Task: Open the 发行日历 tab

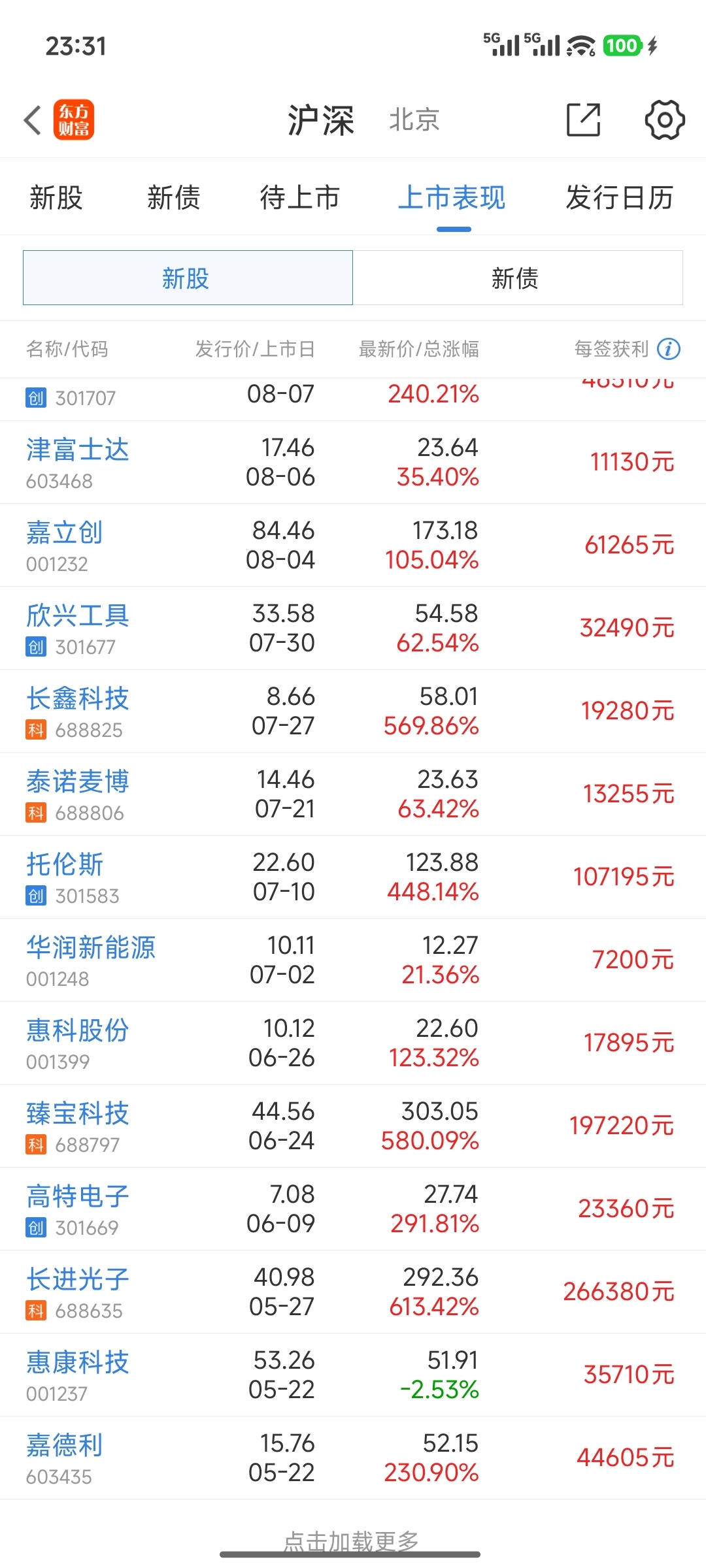Action: point(619,197)
